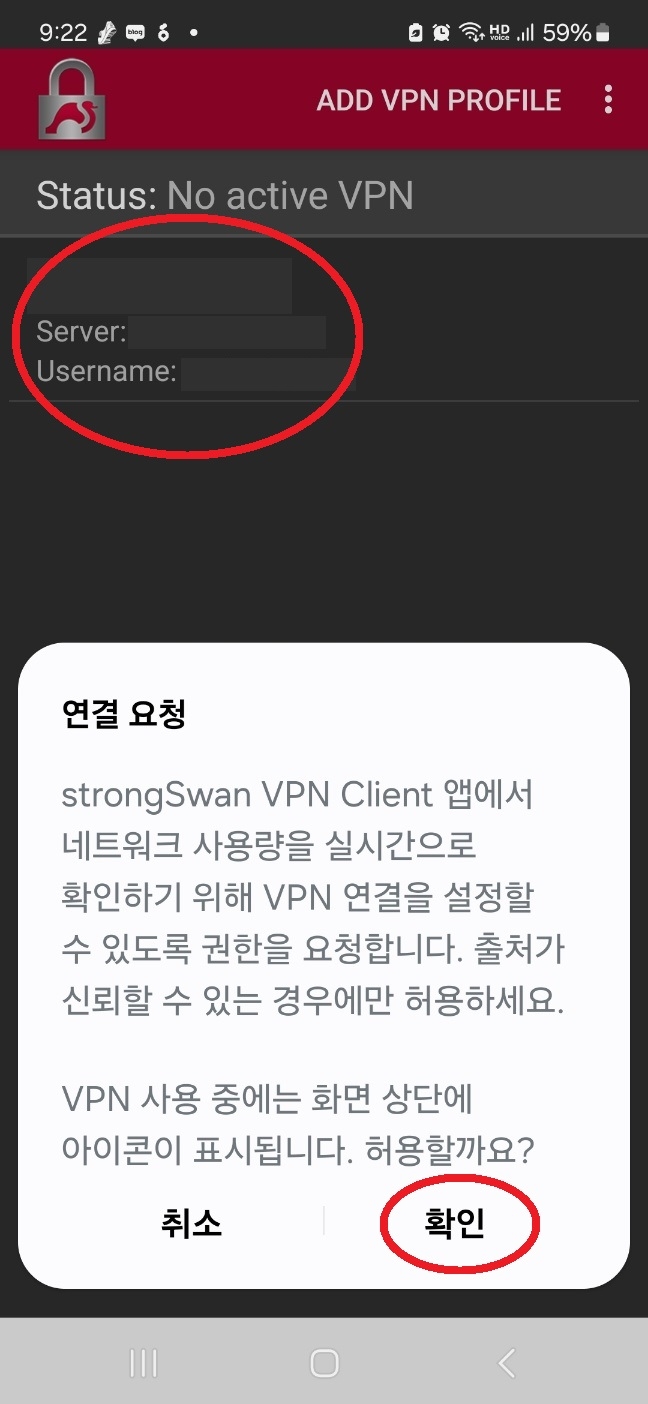The image size is (648, 1404).
Task: Go to the home screen
Action: tap(324, 1362)
